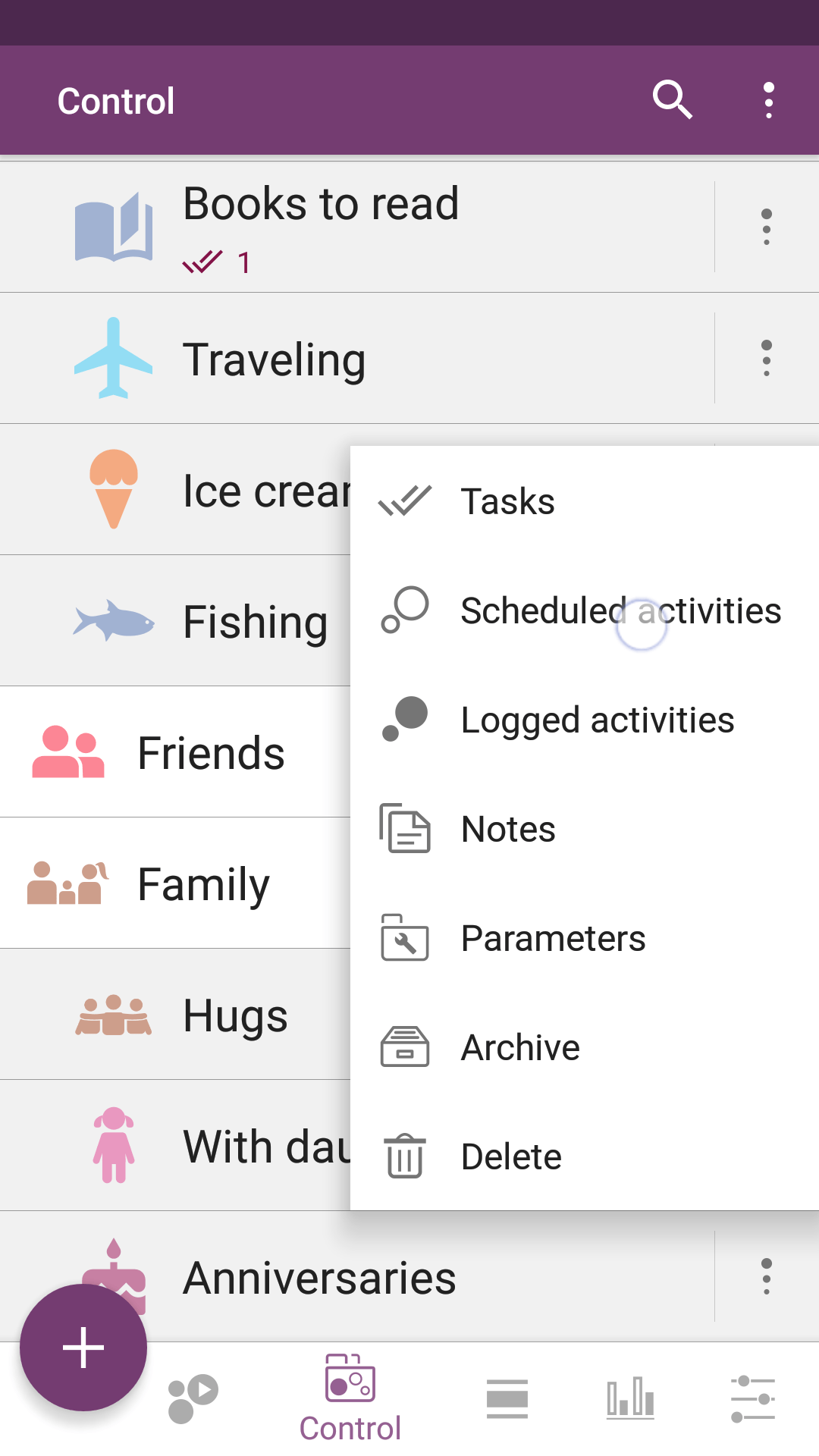The image size is (819, 1456).
Task: Choose Delete in the popup menu
Action: [x=511, y=1156]
